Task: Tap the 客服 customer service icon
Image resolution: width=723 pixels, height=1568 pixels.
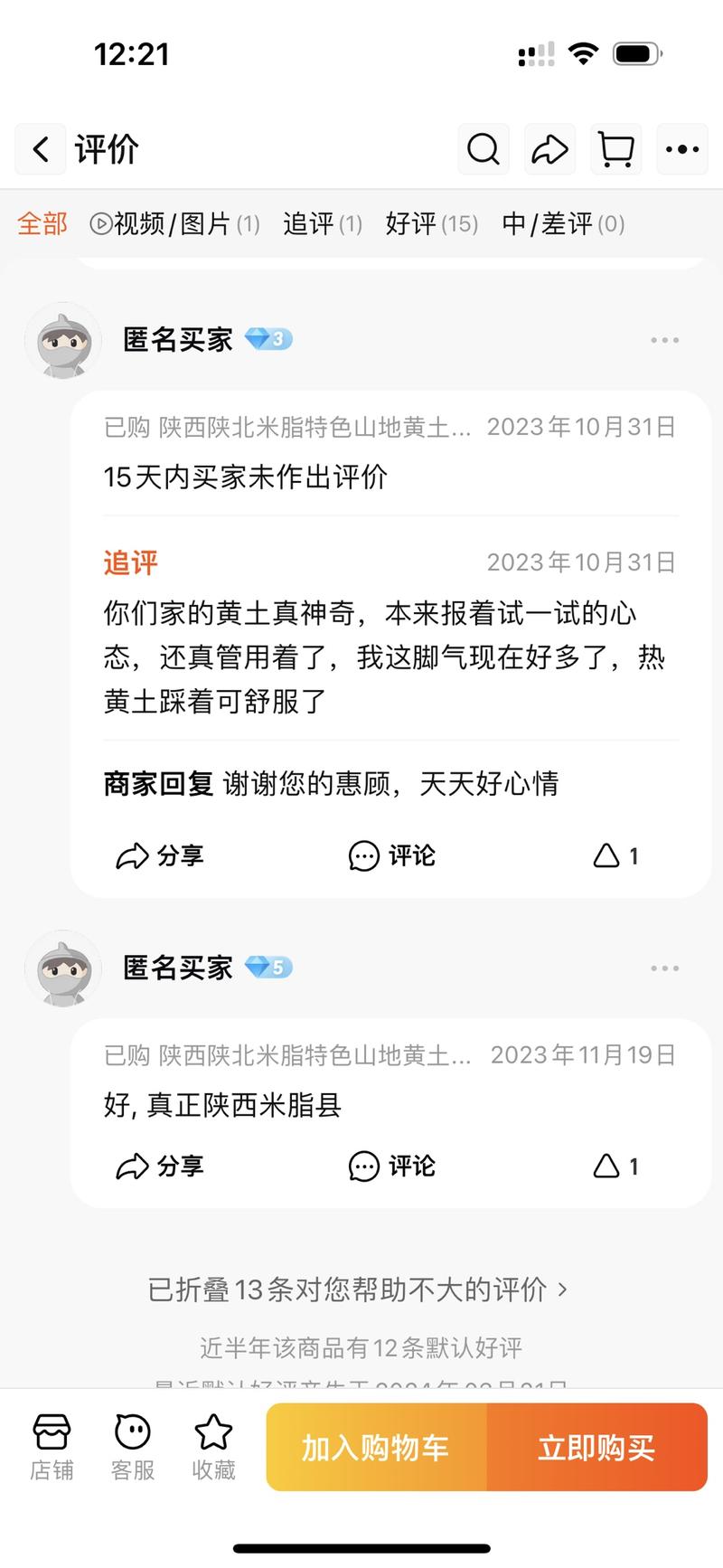Action: pos(132,1445)
